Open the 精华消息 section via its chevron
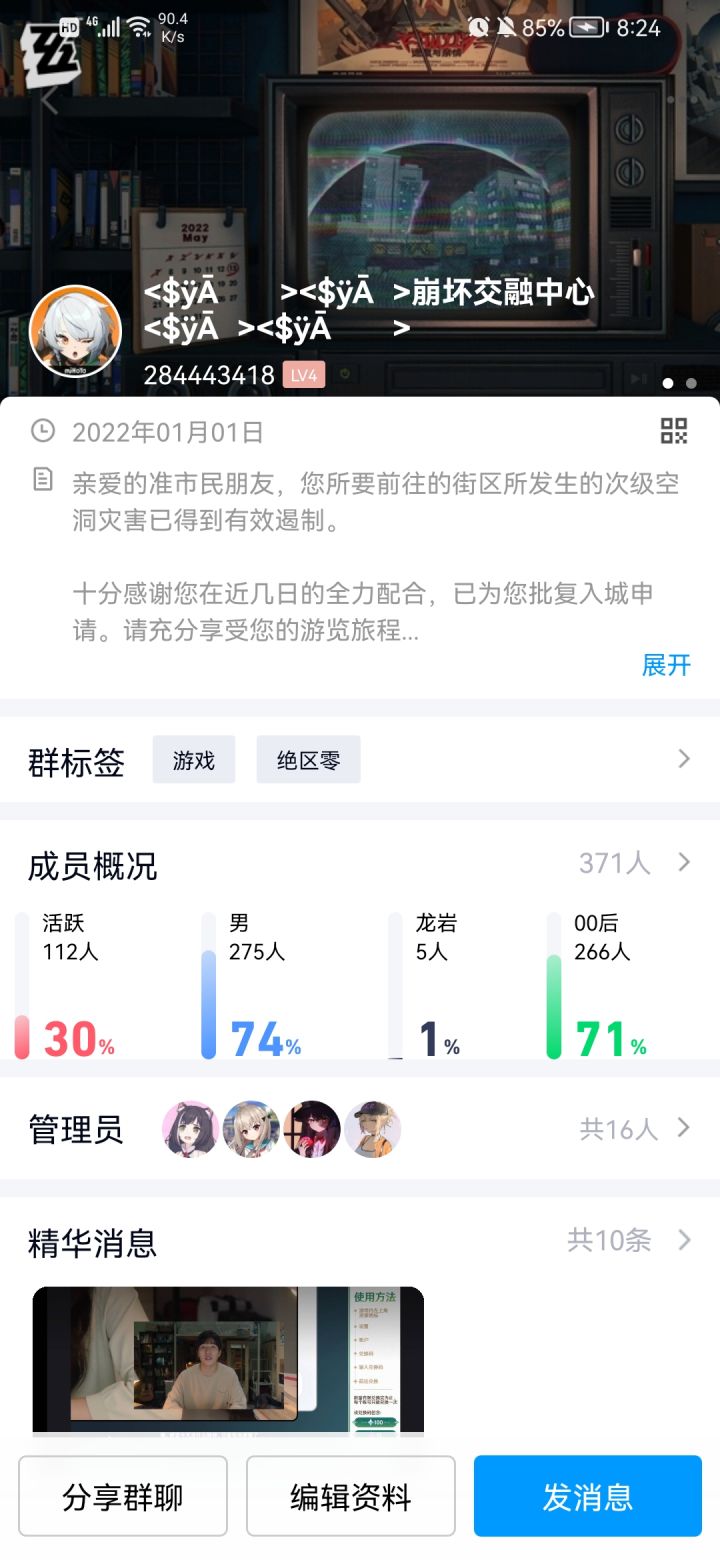720x1560 pixels. tap(682, 1241)
